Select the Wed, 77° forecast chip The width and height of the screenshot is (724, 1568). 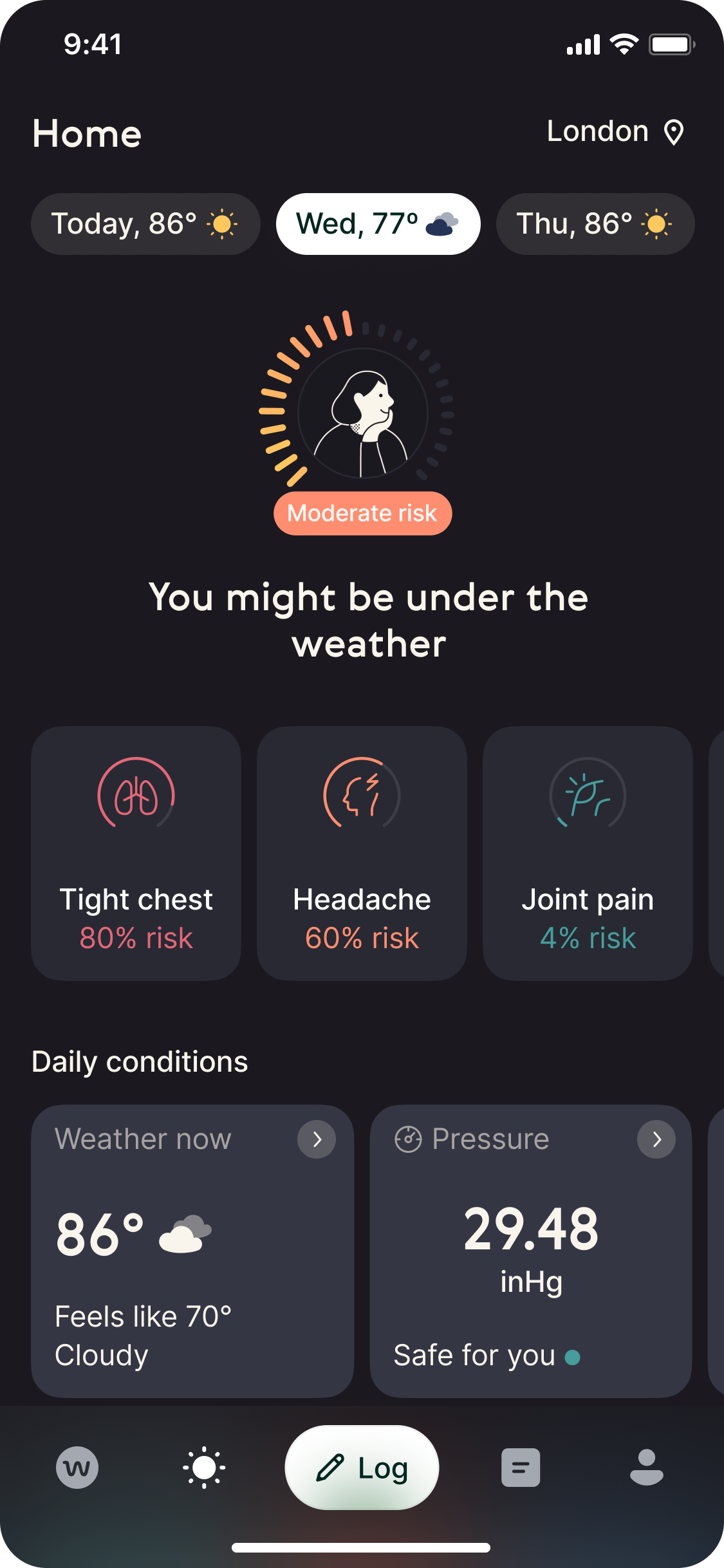click(378, 224)
